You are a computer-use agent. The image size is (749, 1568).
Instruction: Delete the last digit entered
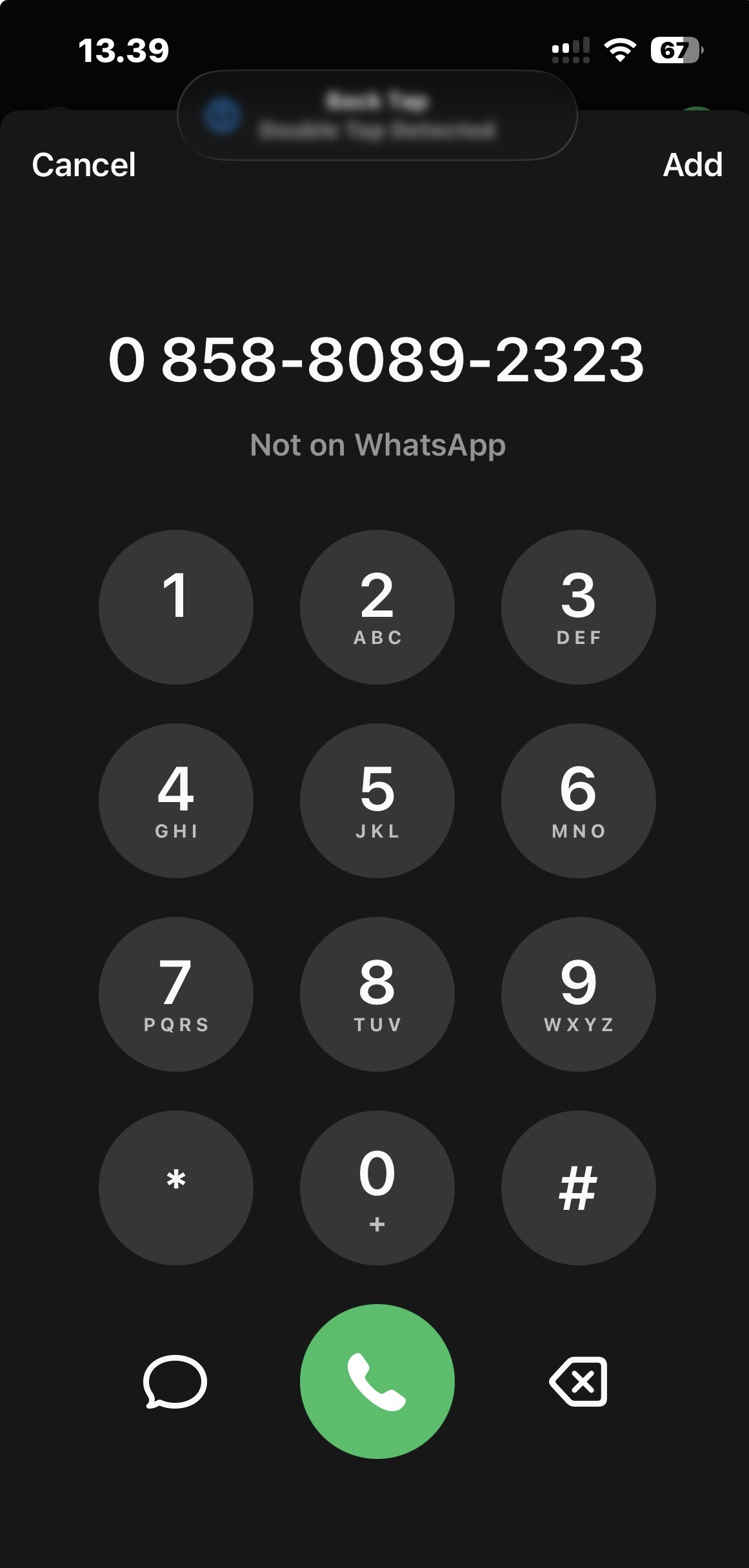(x=578, y=1382)
